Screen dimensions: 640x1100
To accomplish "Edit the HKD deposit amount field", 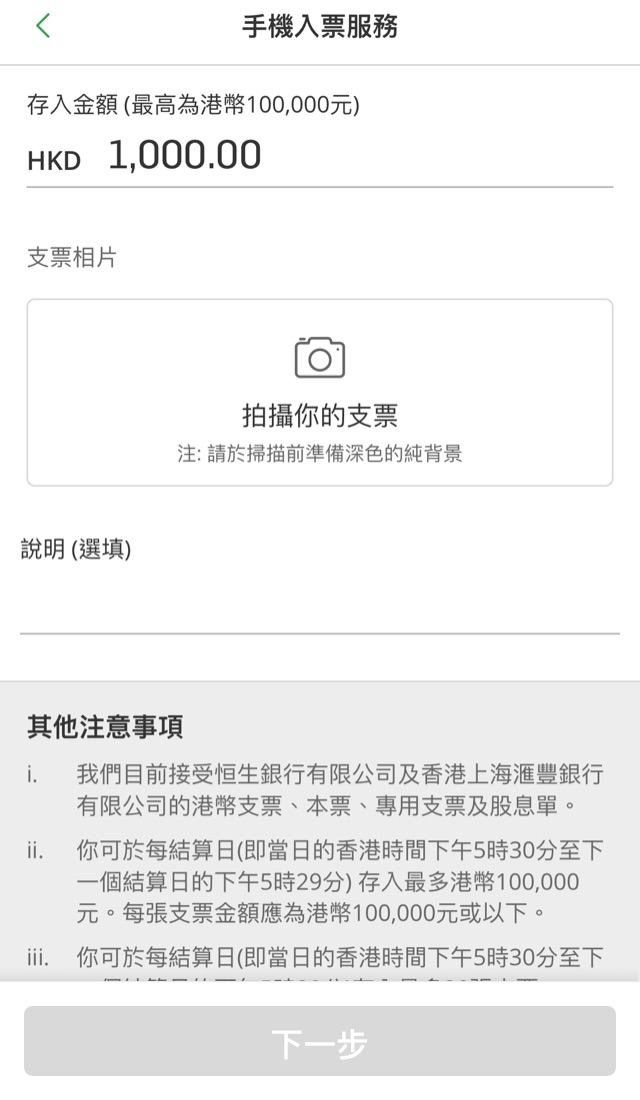I will (340, 157).
